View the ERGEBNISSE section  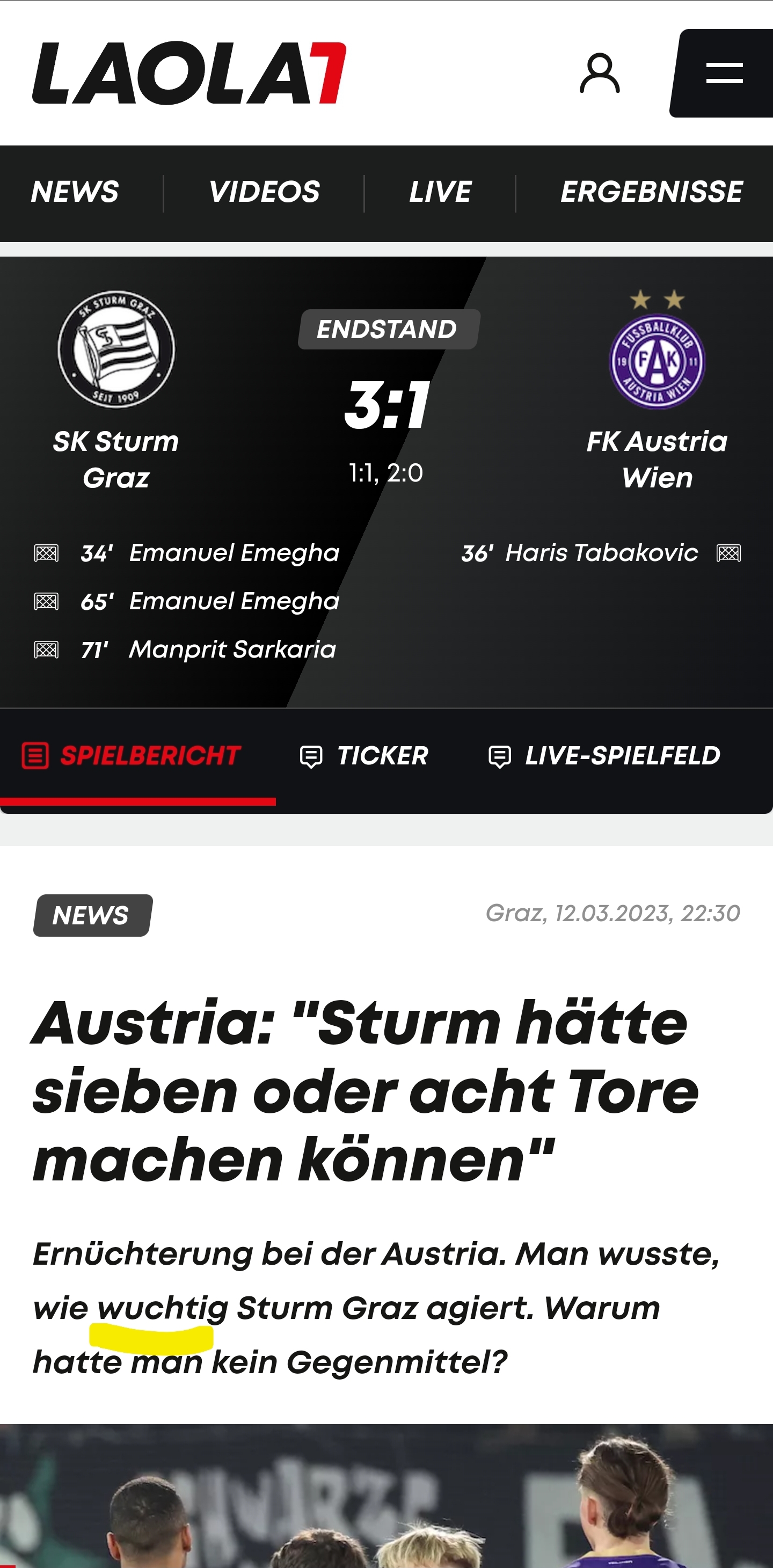click(651, 192)
